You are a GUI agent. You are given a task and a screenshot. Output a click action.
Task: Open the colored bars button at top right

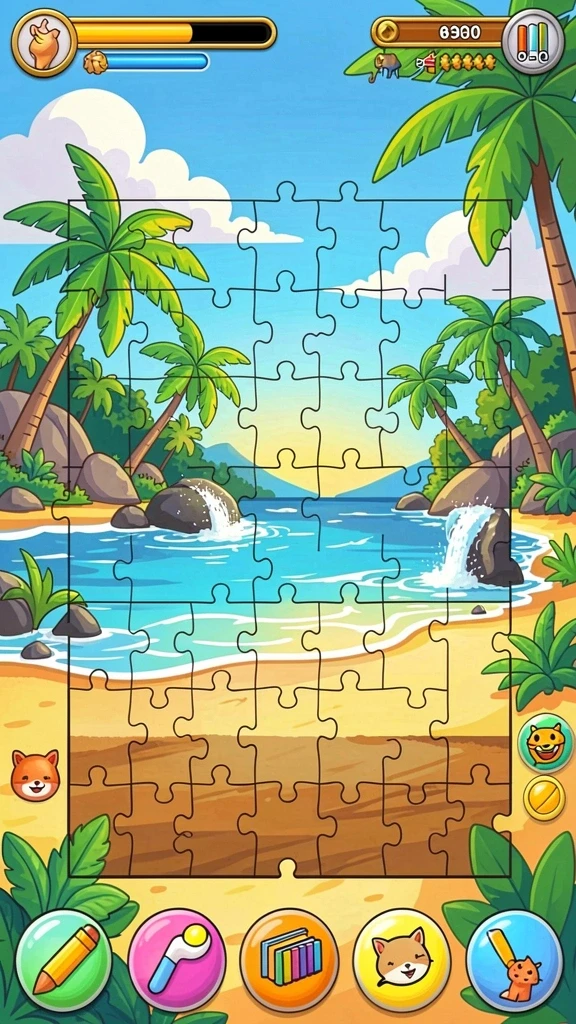(x=533, y=41)
